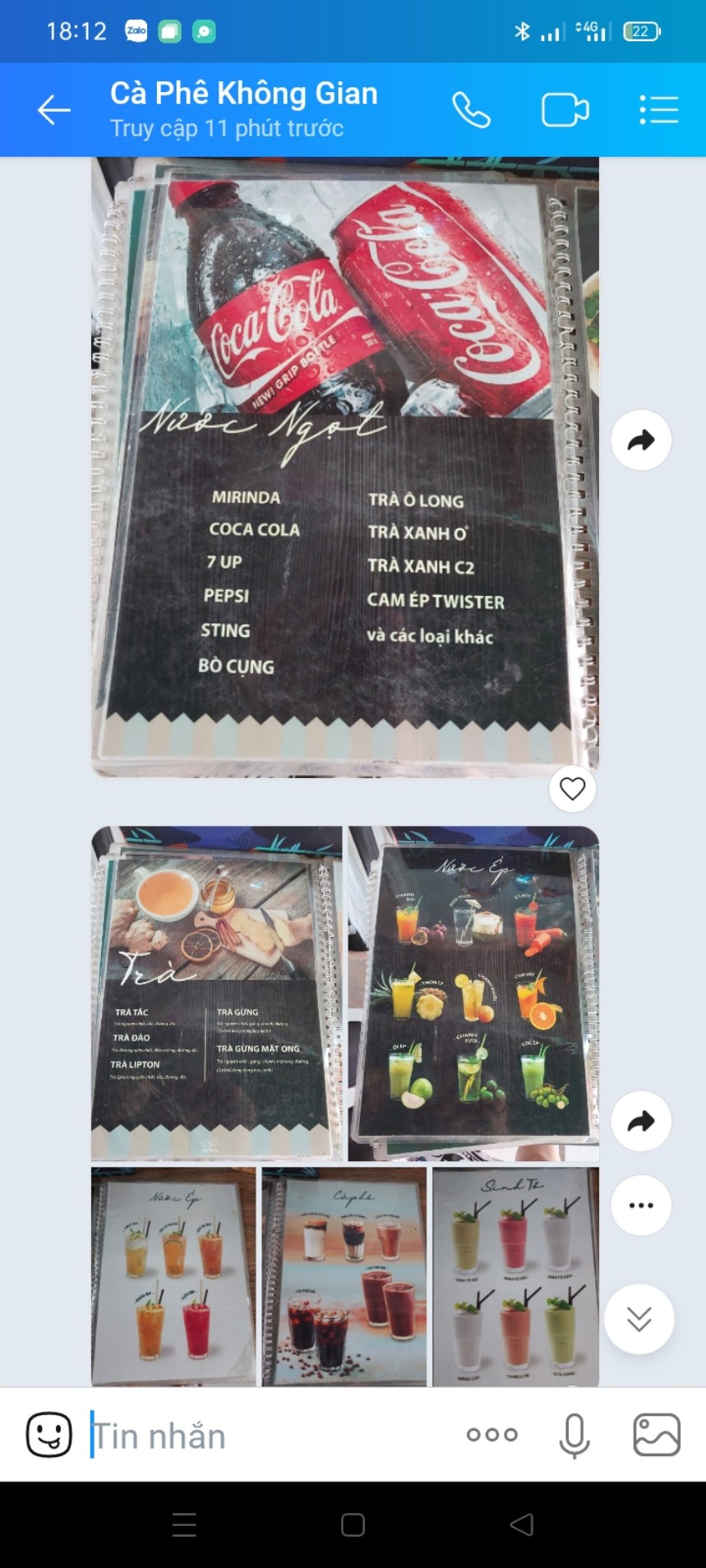Open the Sinh Tố smoothie menu photo
This screenshot has height=1568, width=706.
click(x=515, y=1275)
